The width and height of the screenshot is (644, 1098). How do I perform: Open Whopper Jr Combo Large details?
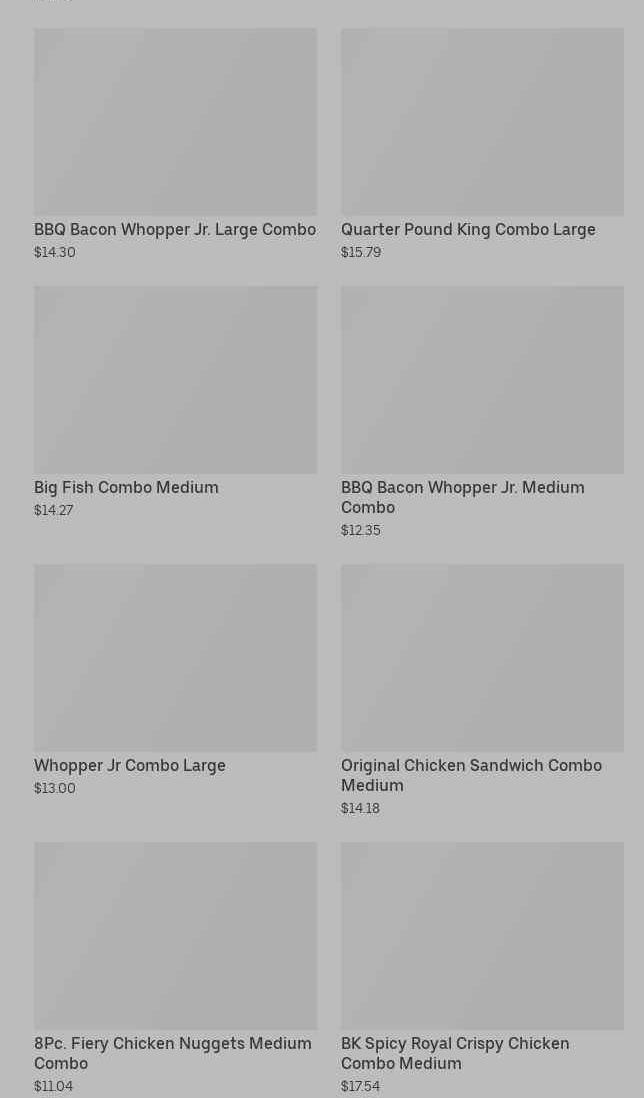[130, 765]
